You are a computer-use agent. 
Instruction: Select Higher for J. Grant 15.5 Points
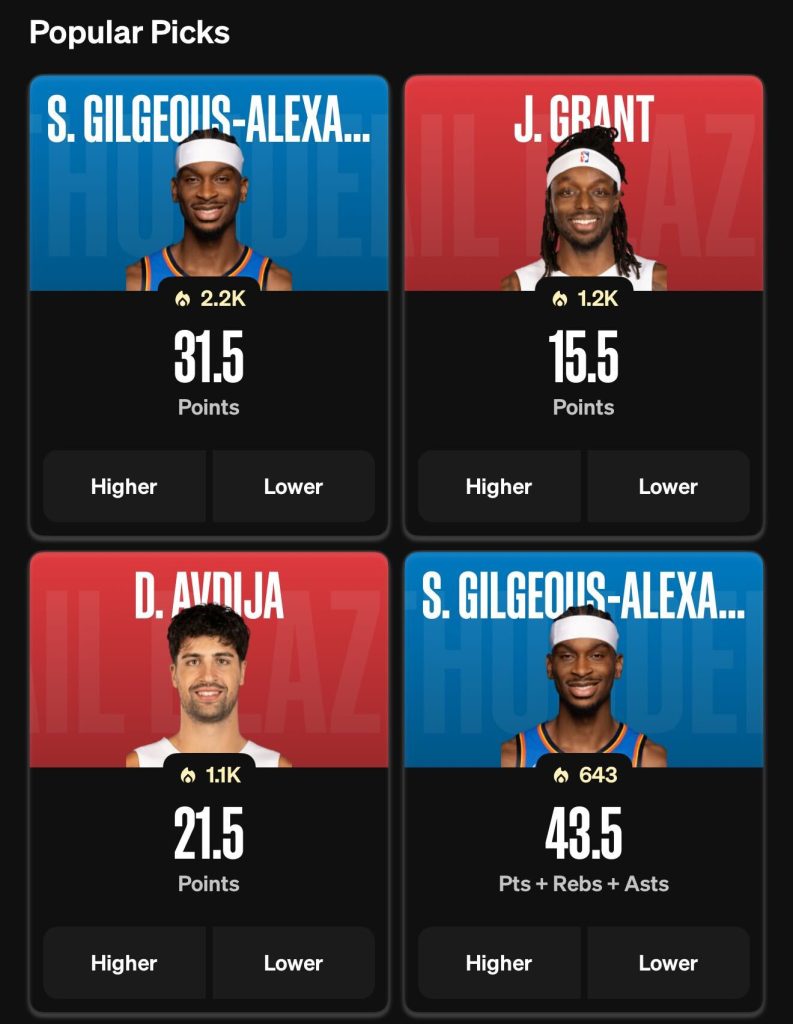tap(499, 486)
